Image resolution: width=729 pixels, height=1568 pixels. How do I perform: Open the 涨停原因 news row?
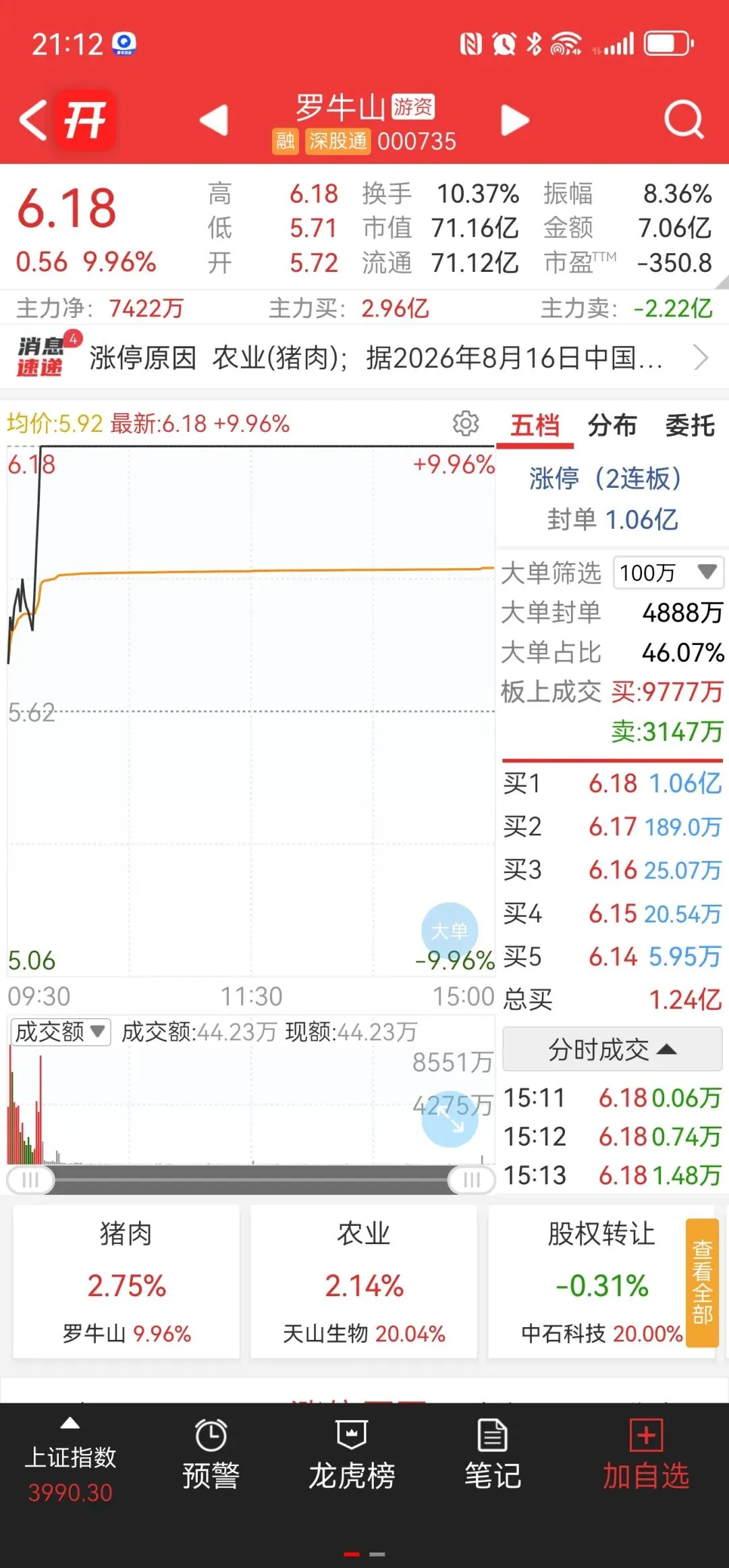(x=364, y=358)
